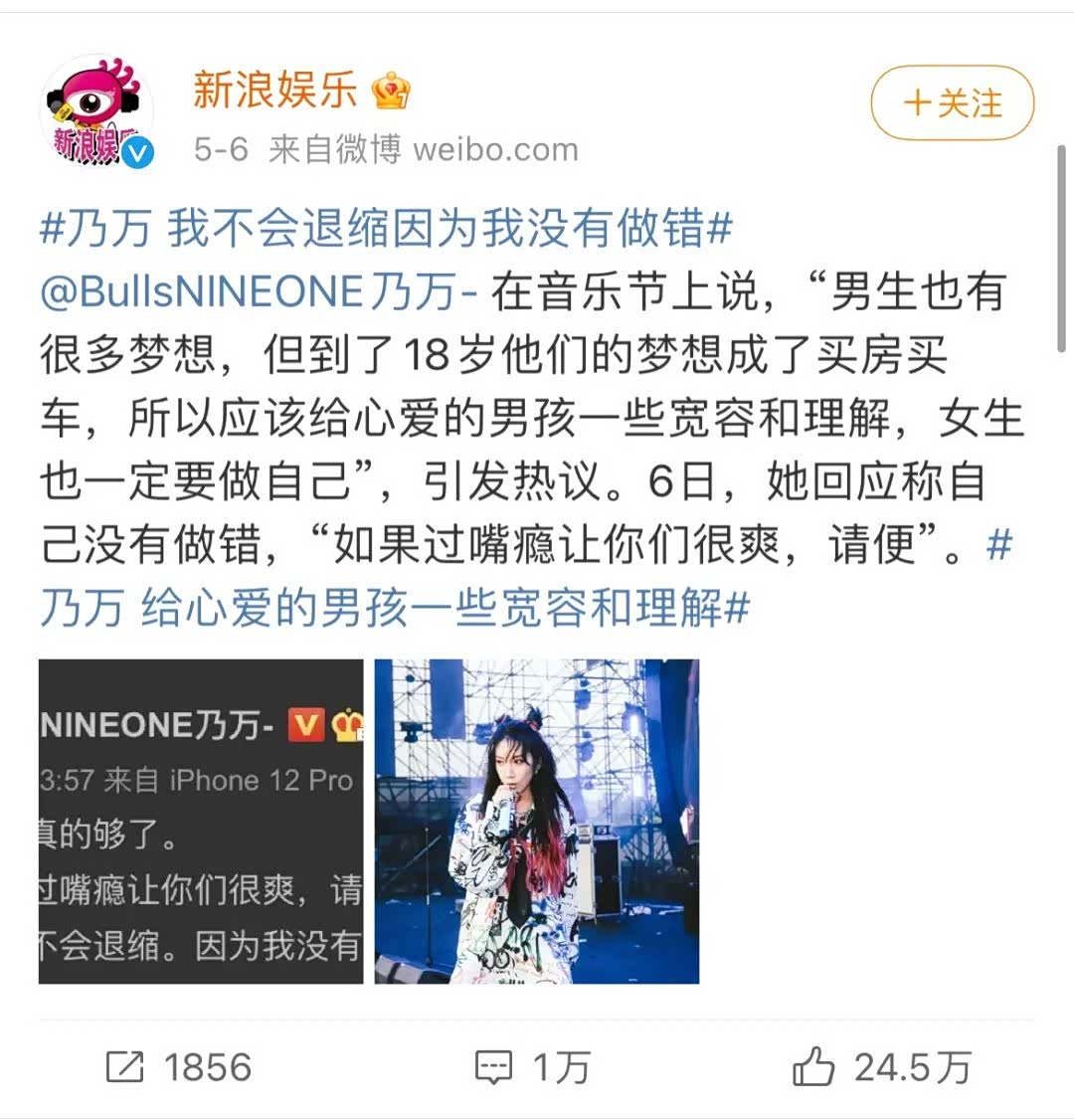The height and width of the screenshot is (1120, 1074).
Task: View the music festival stage photo
Action: click(537, 822)
